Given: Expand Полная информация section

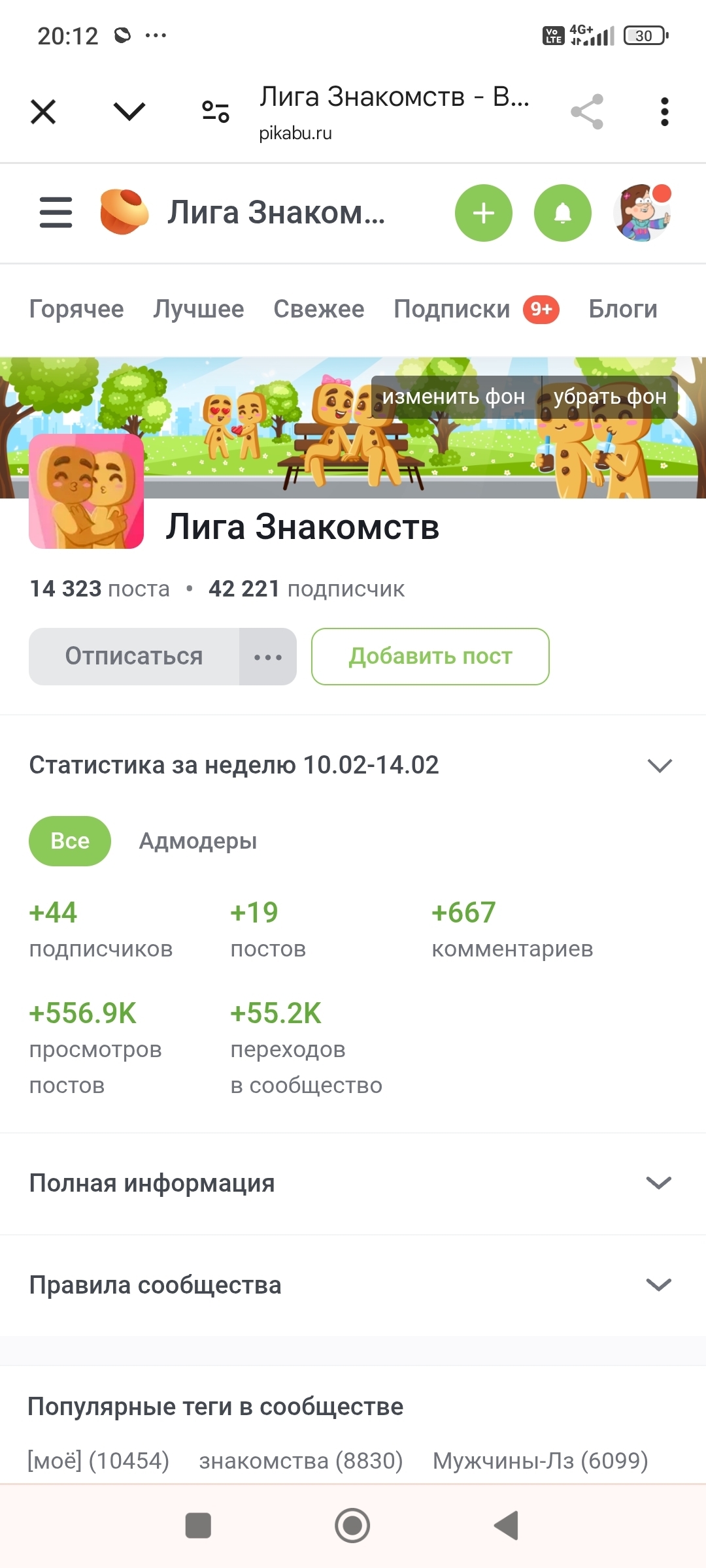Looking at the screenshot, I should pos(353,1183).
